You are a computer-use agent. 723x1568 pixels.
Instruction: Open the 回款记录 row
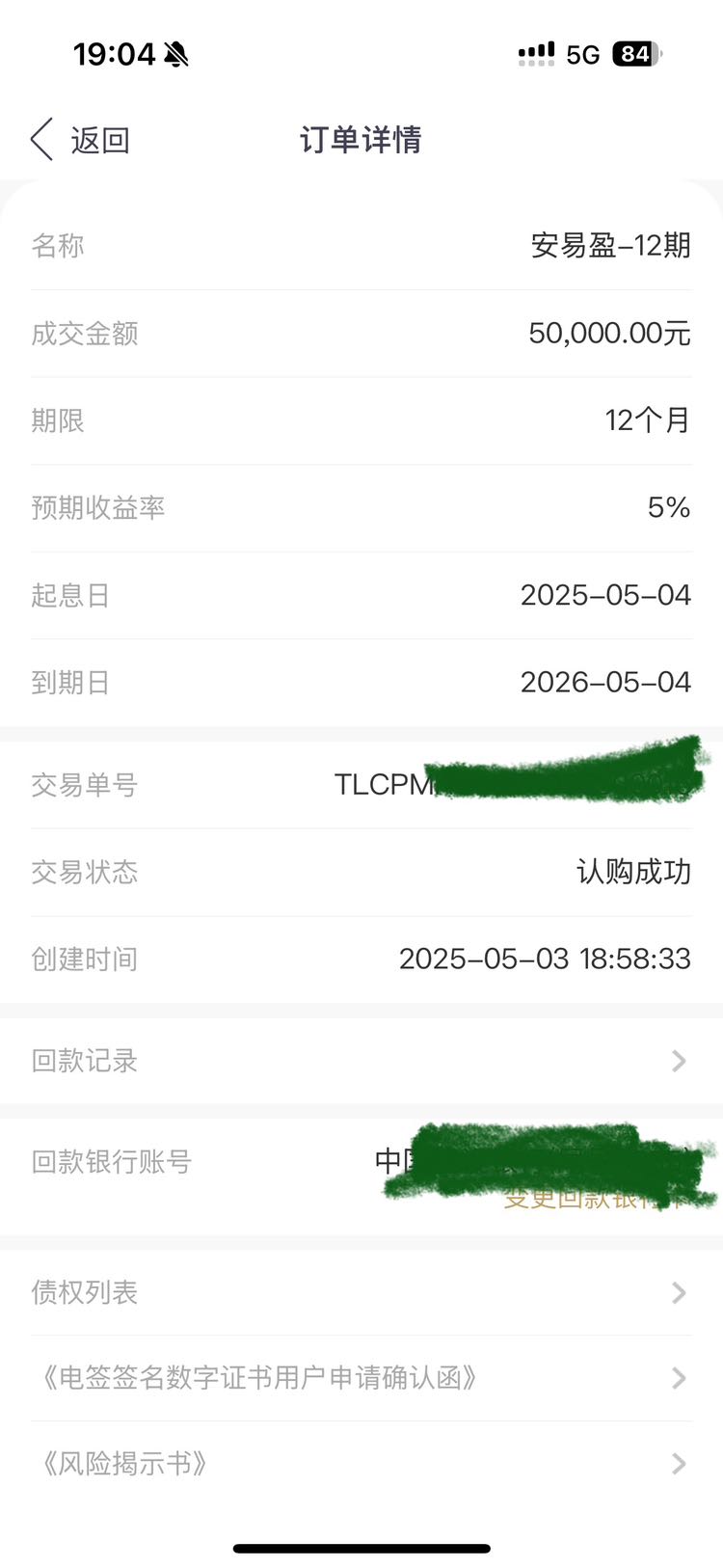coord(361,1061)
